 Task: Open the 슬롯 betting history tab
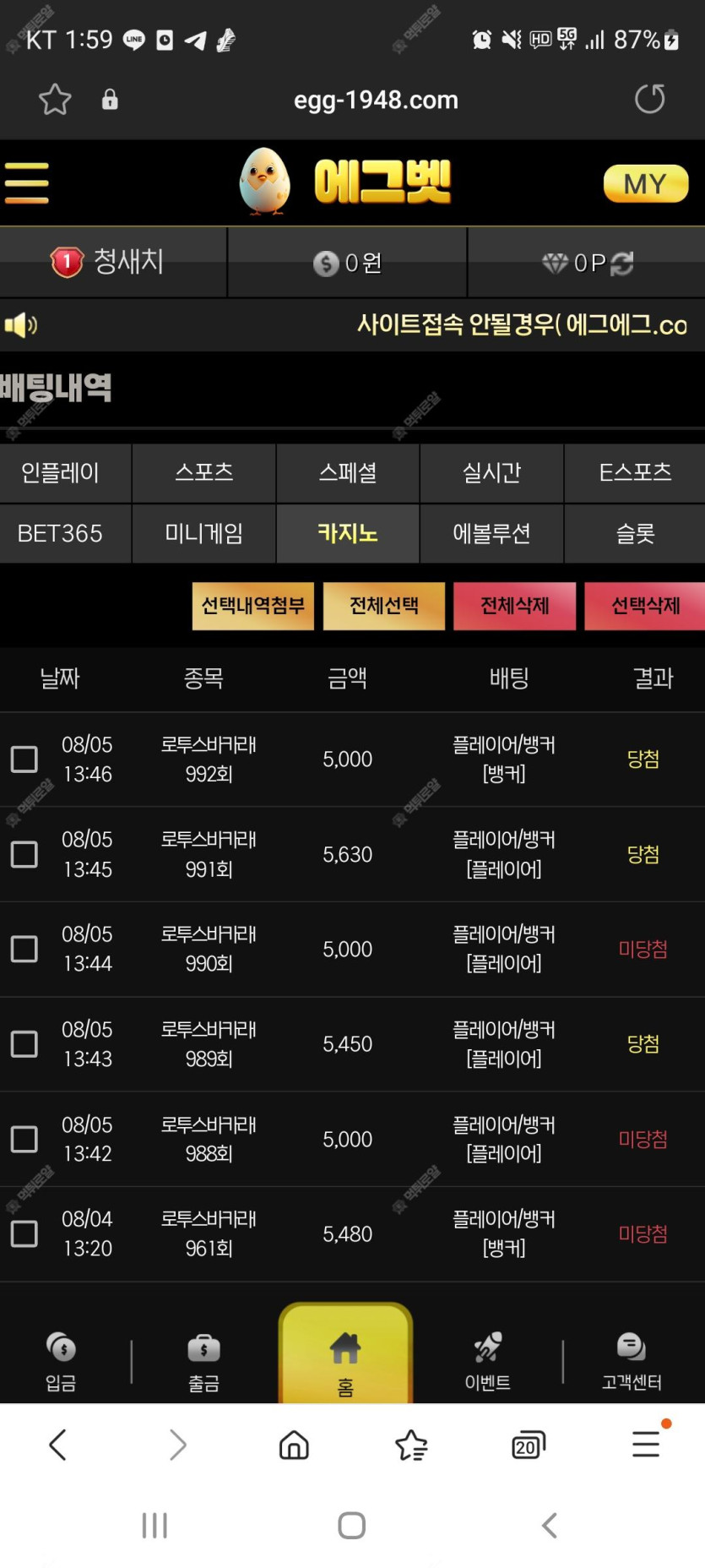[x=635, y=533]
